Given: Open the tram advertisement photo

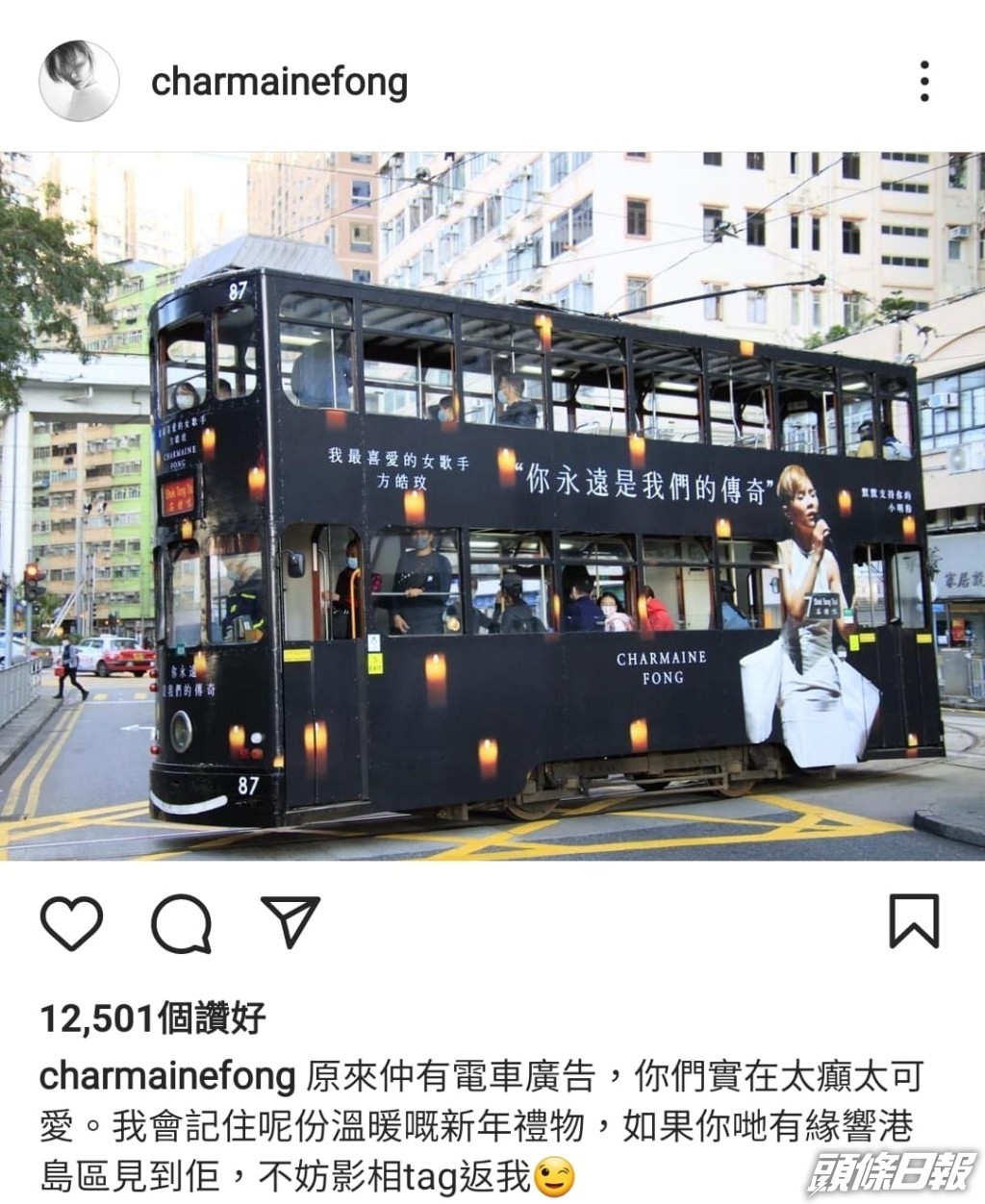Looking at the screenshot, I should [x=492, y=507].
